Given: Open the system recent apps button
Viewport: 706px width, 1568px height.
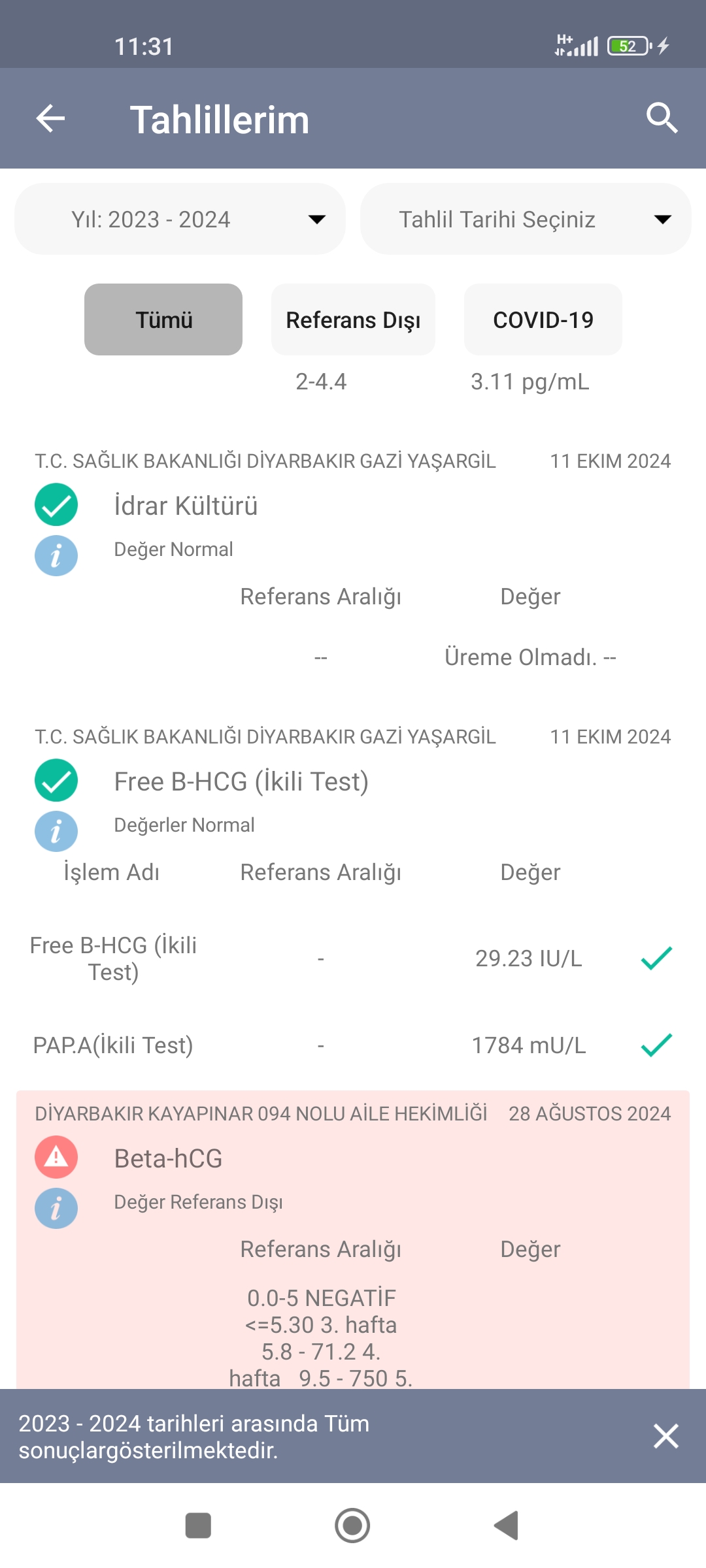Looking at the screenshot, I should tap(198, 1526).
